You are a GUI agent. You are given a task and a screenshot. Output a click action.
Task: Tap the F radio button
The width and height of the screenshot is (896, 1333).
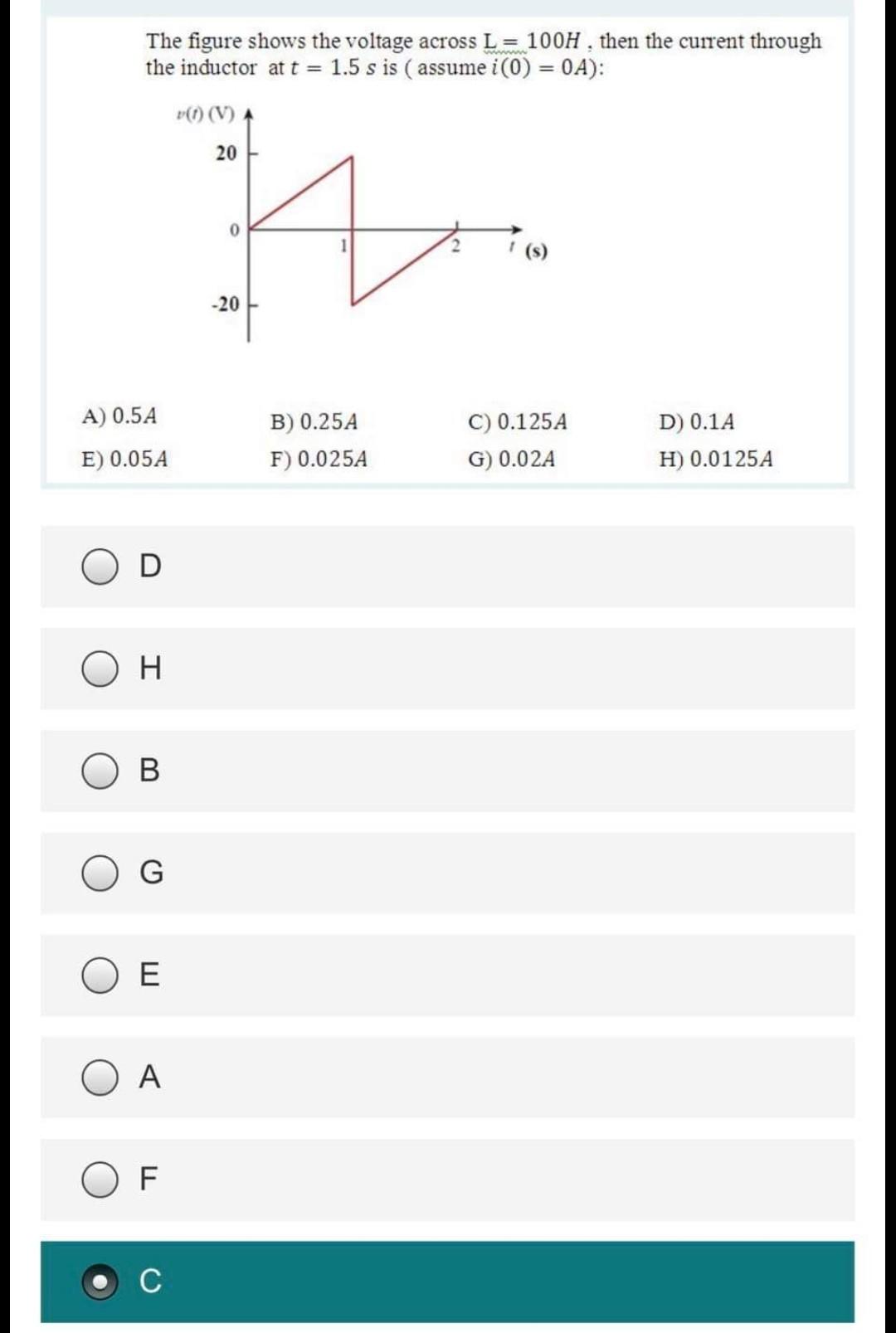coord(100,1179)
